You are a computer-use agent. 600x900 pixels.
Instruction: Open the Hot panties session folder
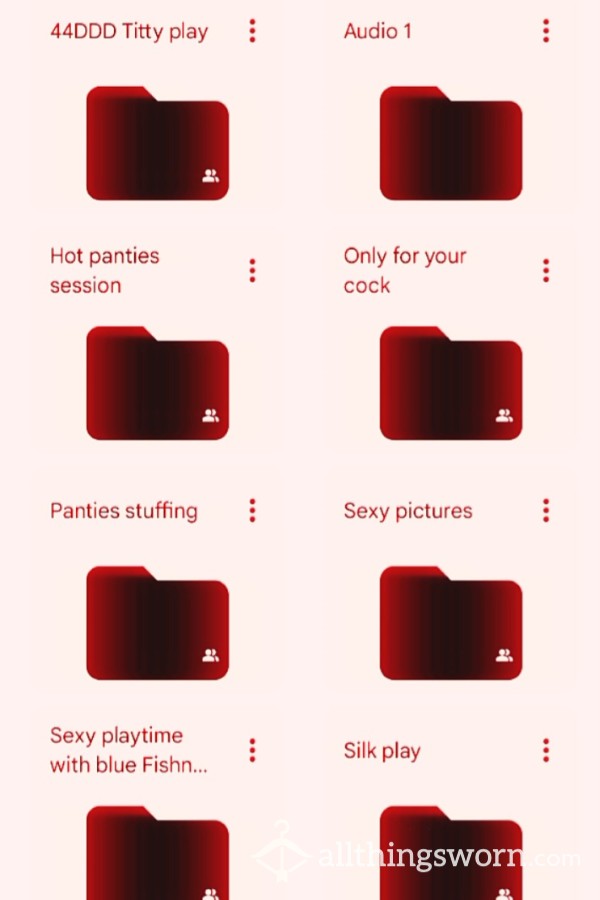click(157, 383)
